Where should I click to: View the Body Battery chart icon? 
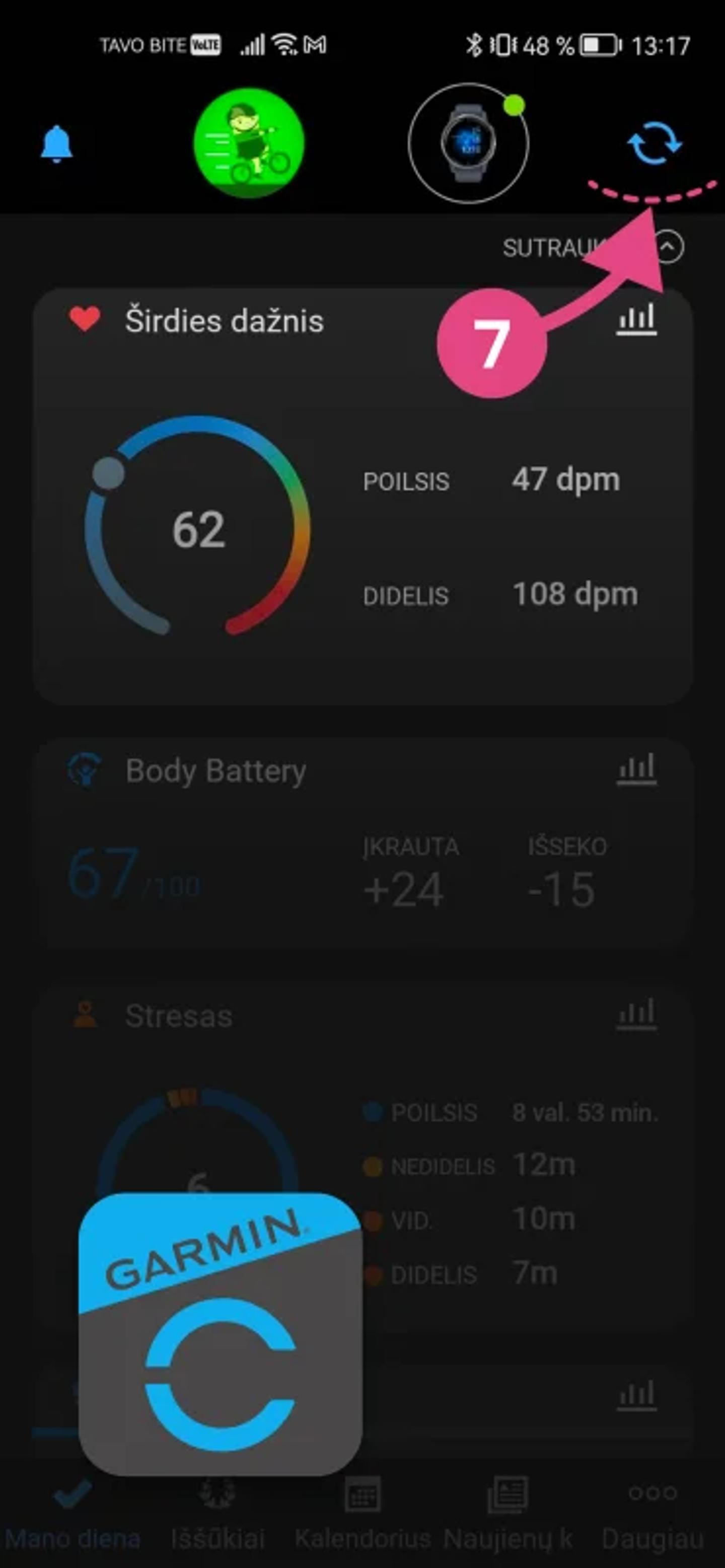point(636,768)
